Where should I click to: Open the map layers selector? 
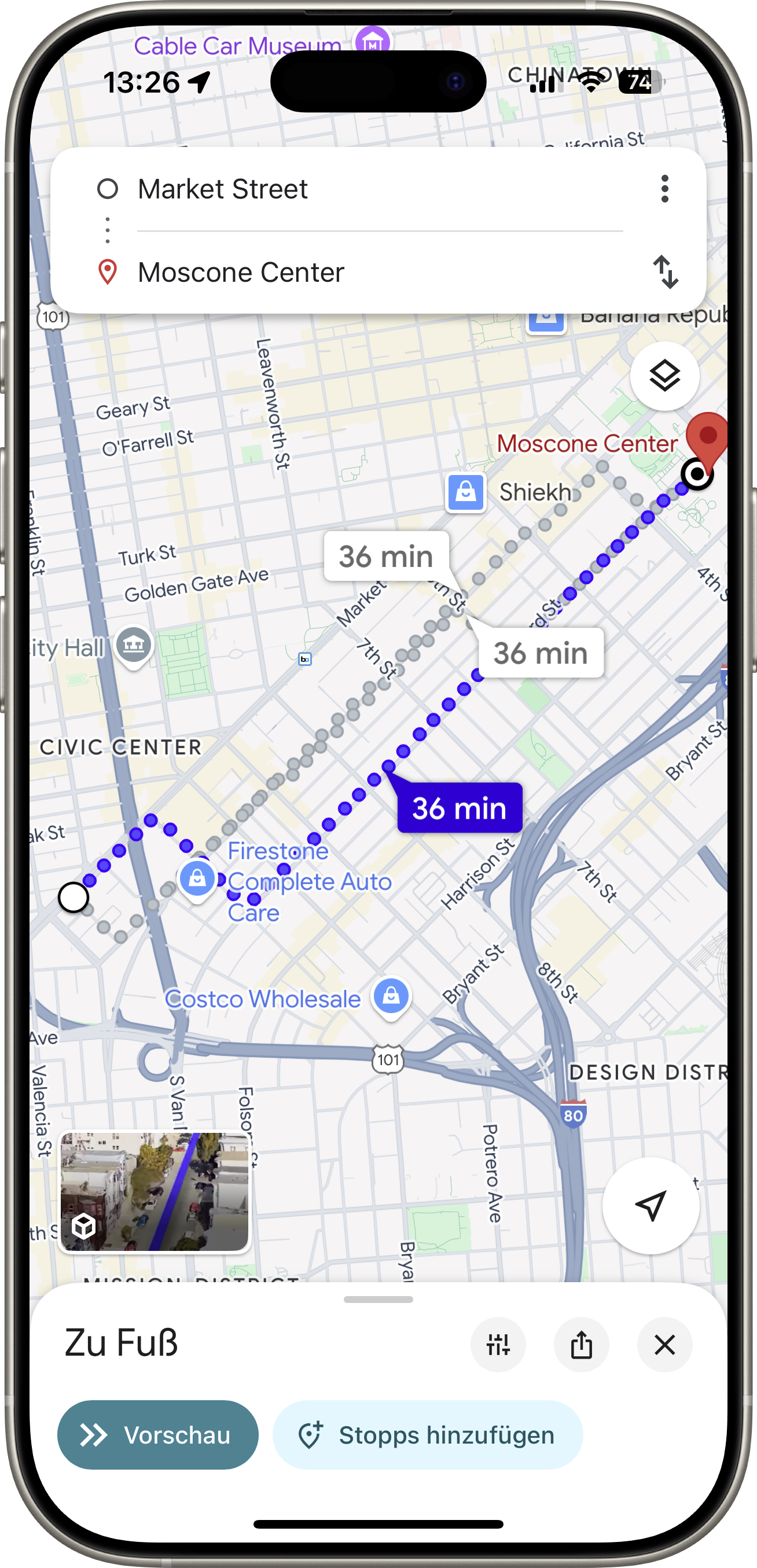click(x=664, y=376)
